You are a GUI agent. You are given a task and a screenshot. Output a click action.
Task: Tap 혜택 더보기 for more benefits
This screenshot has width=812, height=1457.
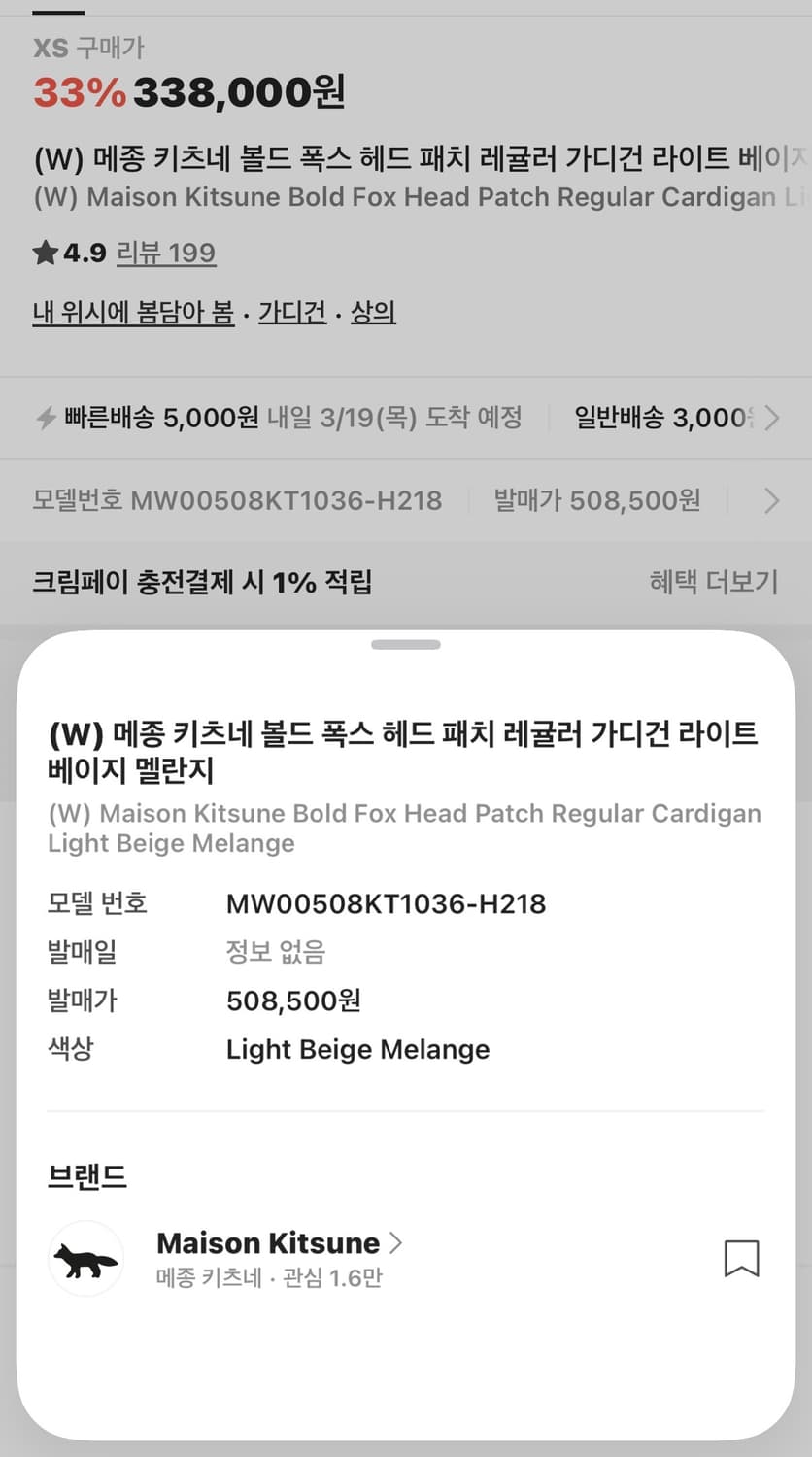point(713,581)
